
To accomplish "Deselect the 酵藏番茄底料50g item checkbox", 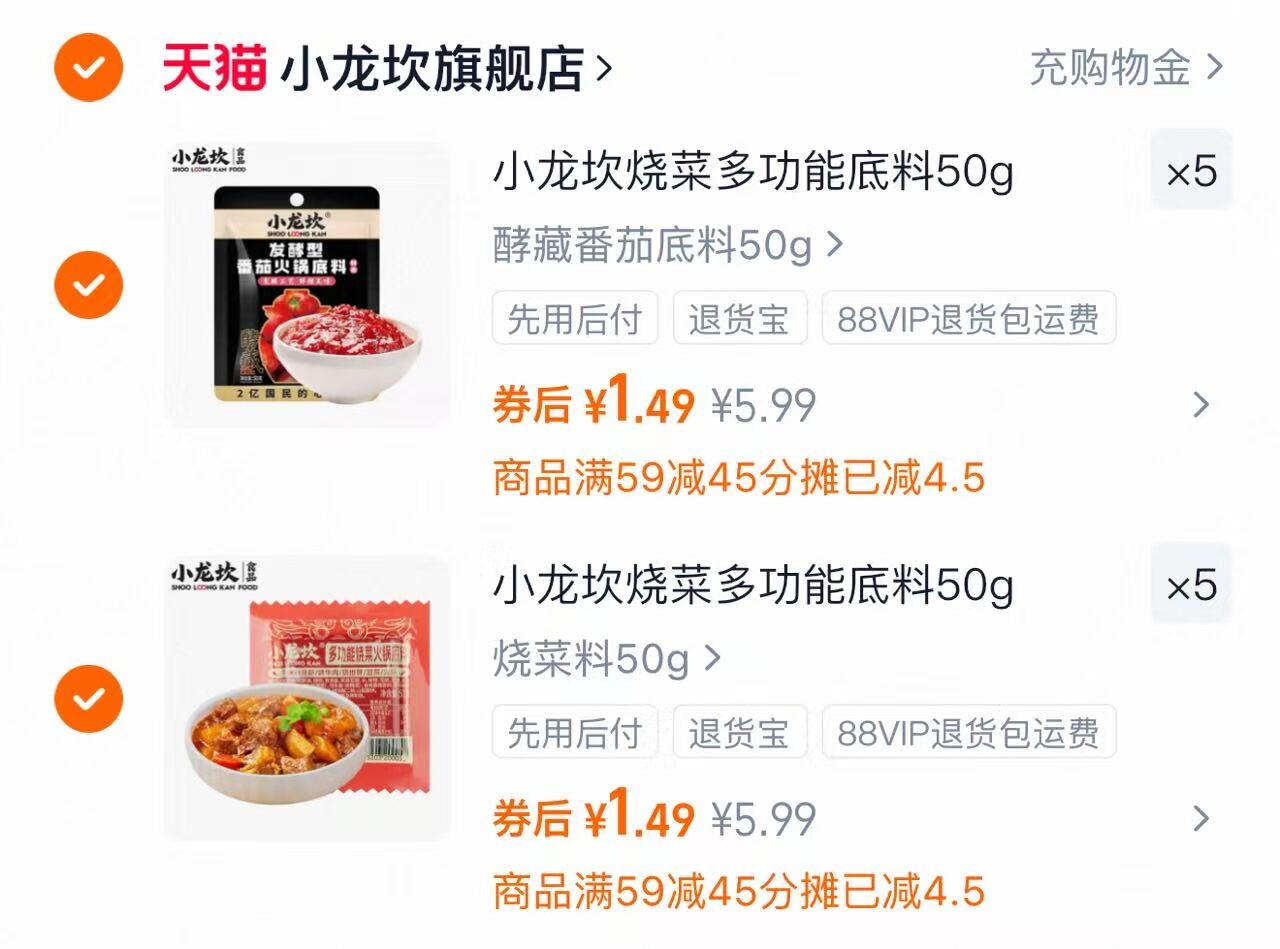I will coord(89,285).
